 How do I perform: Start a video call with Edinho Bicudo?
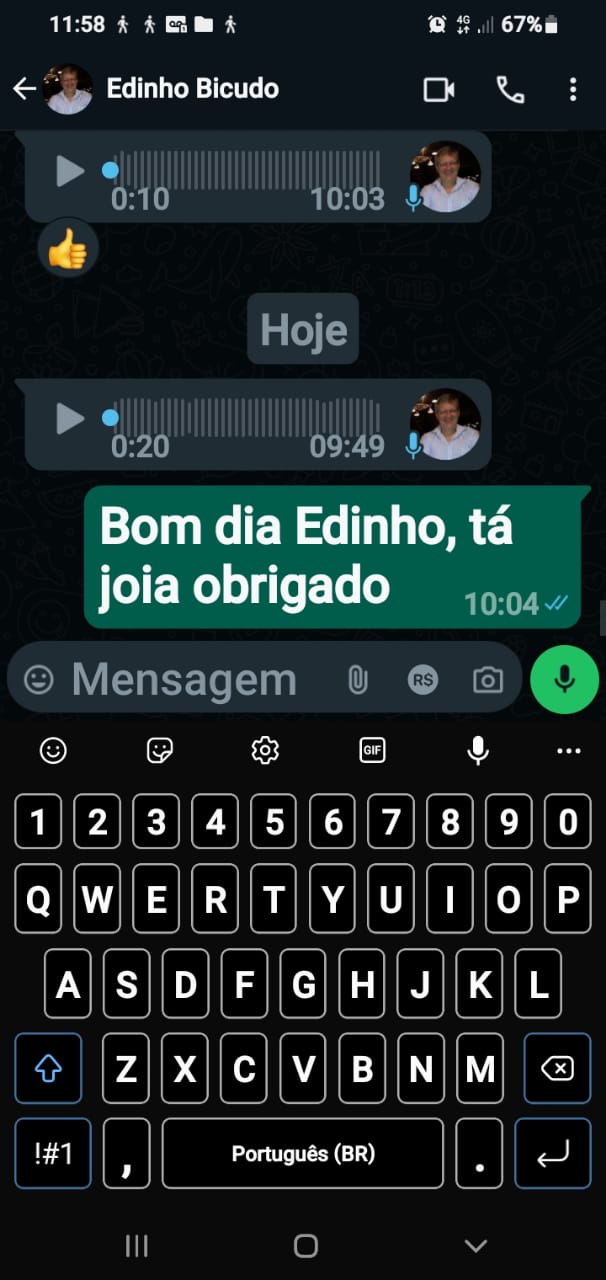pos(439,90)
